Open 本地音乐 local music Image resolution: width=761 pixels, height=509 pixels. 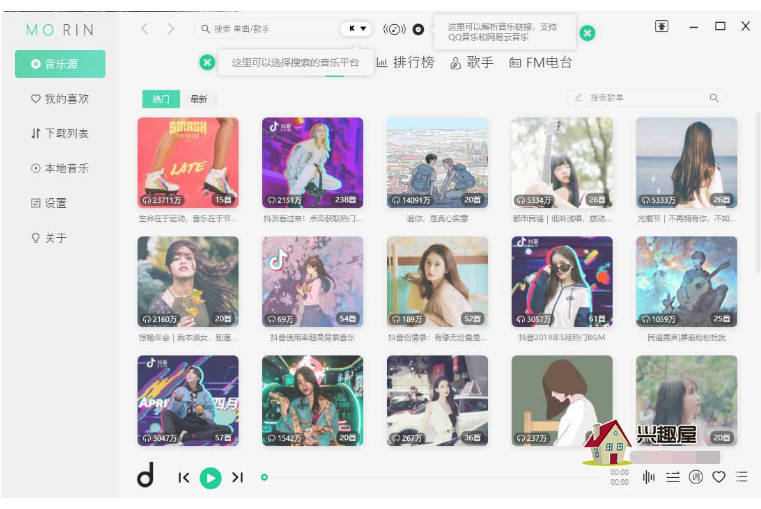click(x=60, y=168)
